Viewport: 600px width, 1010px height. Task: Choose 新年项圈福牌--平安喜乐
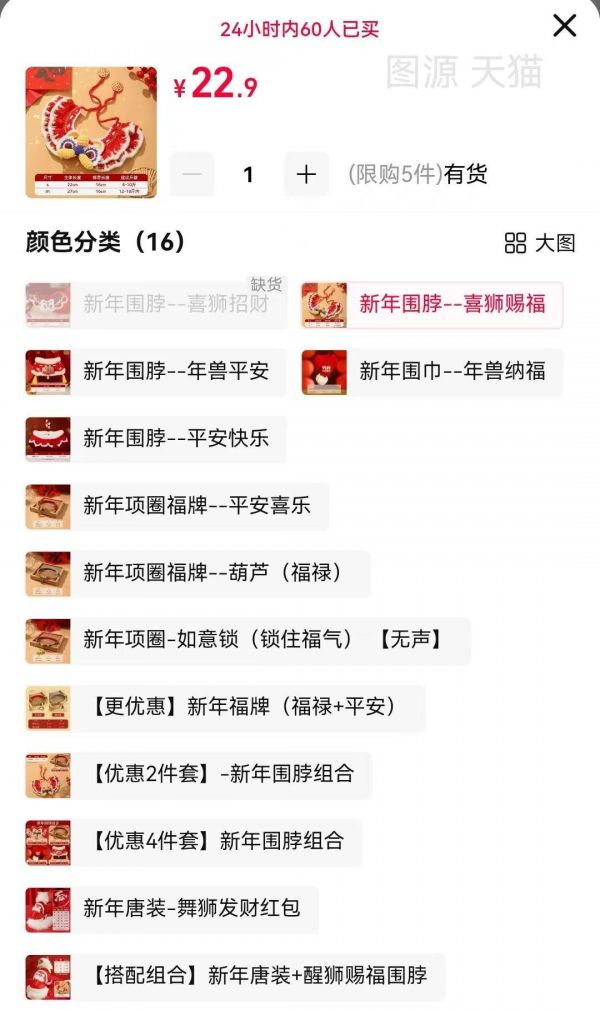[x=176, y=506]
